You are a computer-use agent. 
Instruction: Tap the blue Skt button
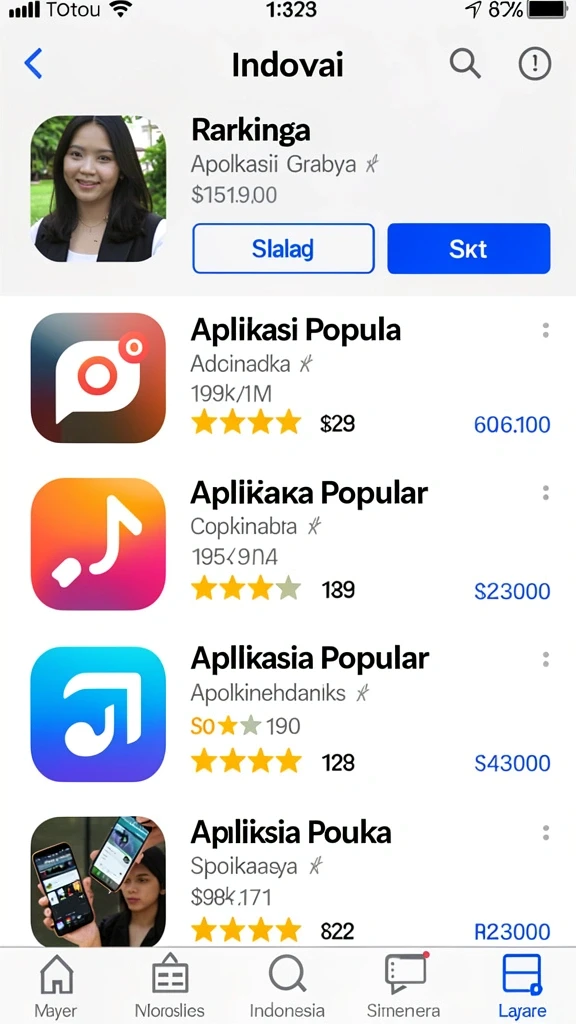pos(468,248)
